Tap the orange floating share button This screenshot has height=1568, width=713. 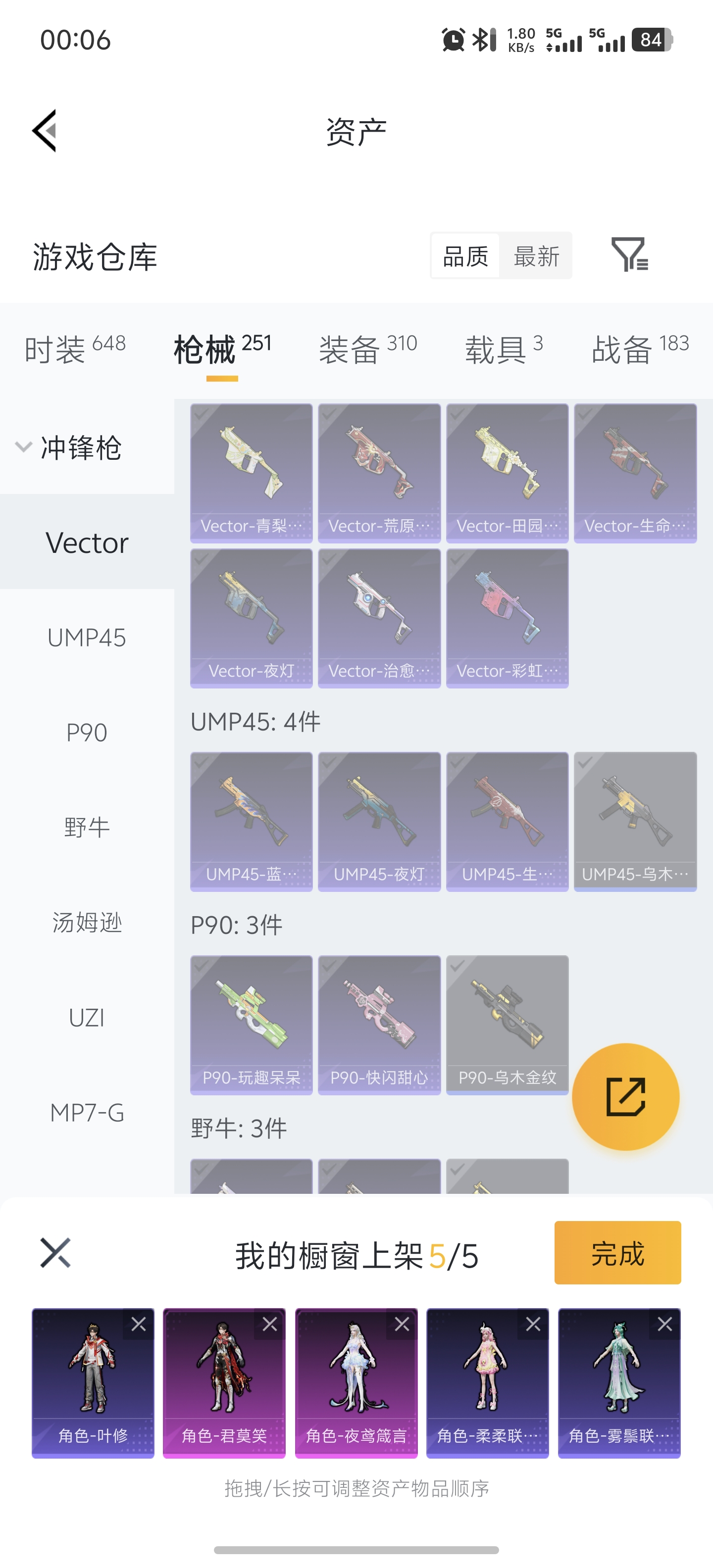pos(625,1096)
